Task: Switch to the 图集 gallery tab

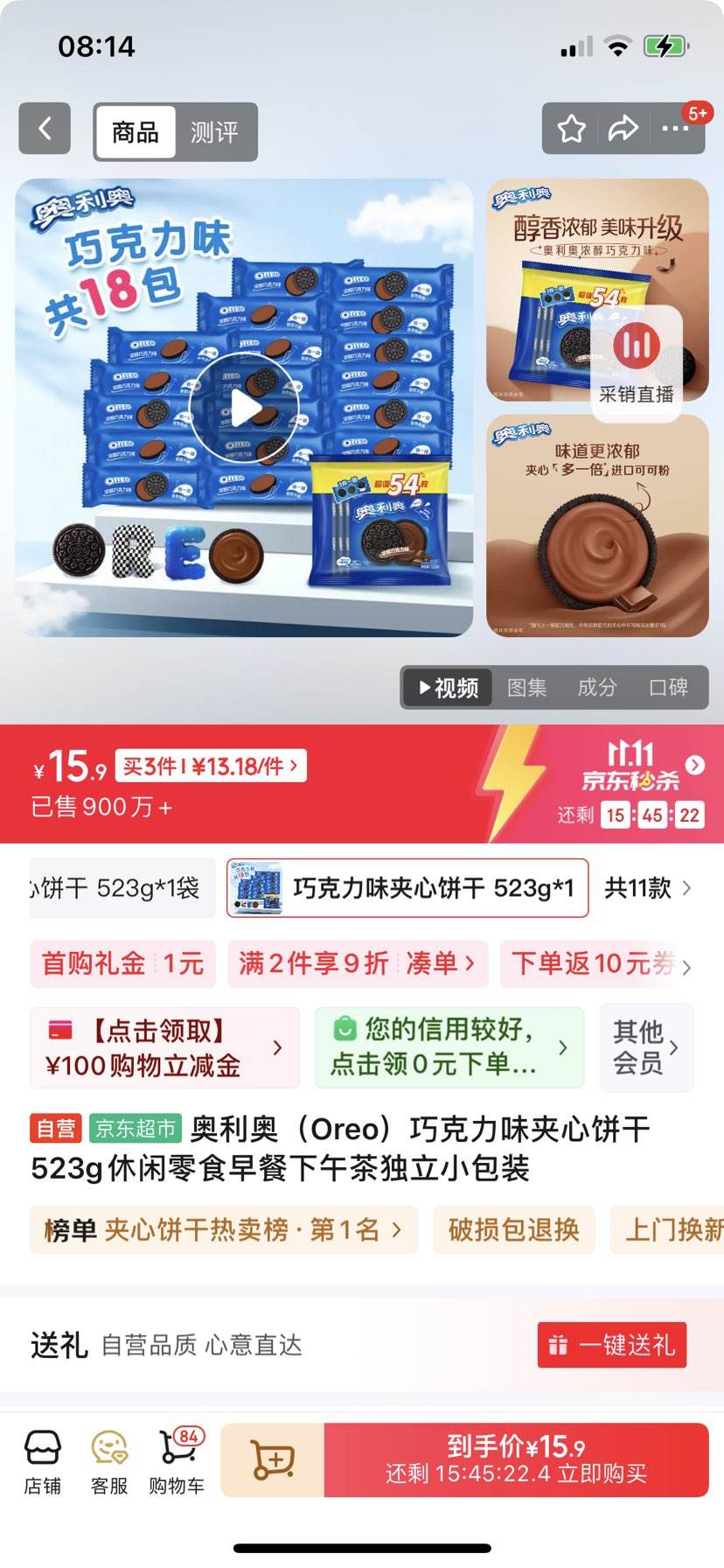Action: pos(527,688)
